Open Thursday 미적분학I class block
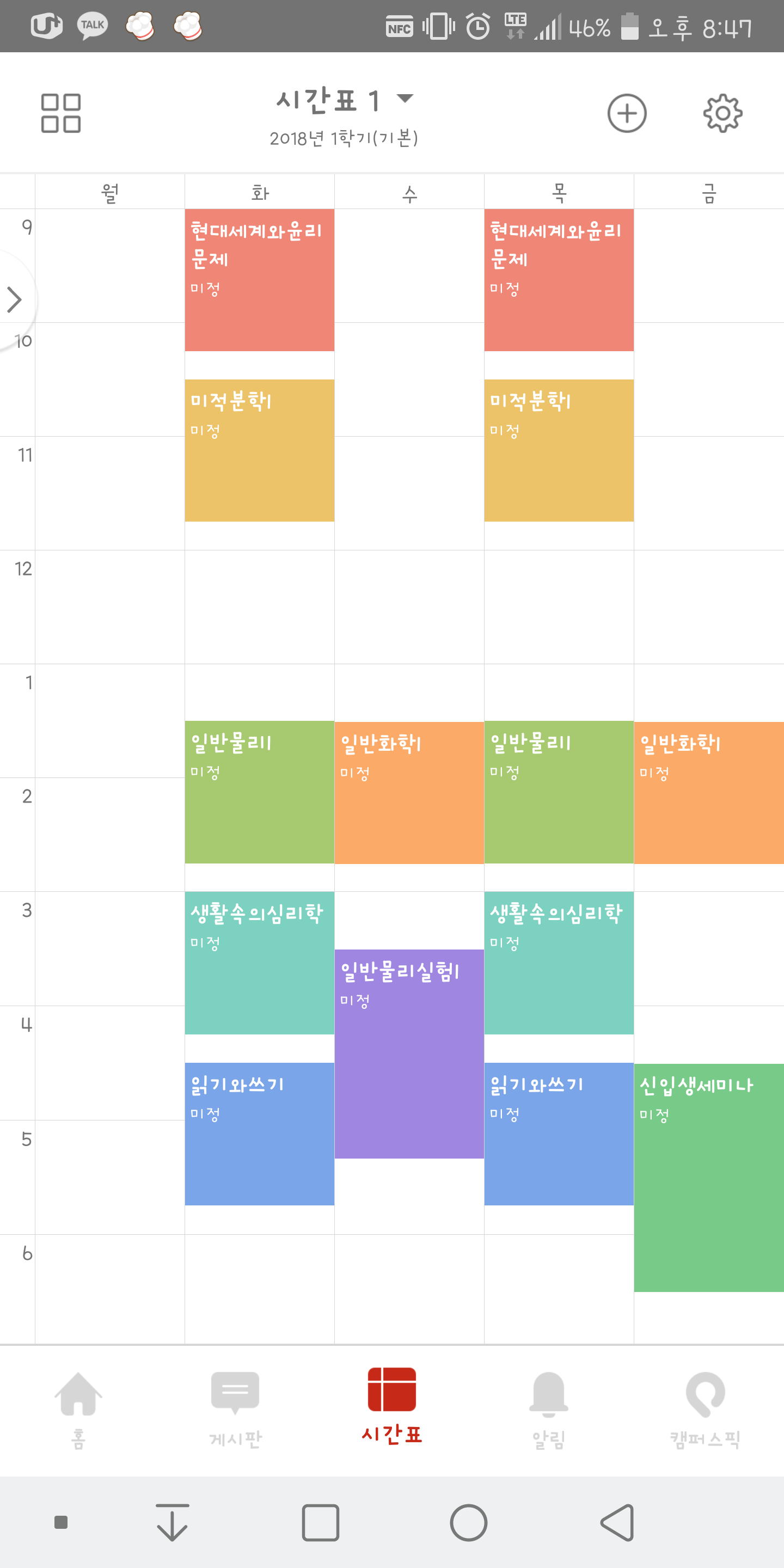 559,450
